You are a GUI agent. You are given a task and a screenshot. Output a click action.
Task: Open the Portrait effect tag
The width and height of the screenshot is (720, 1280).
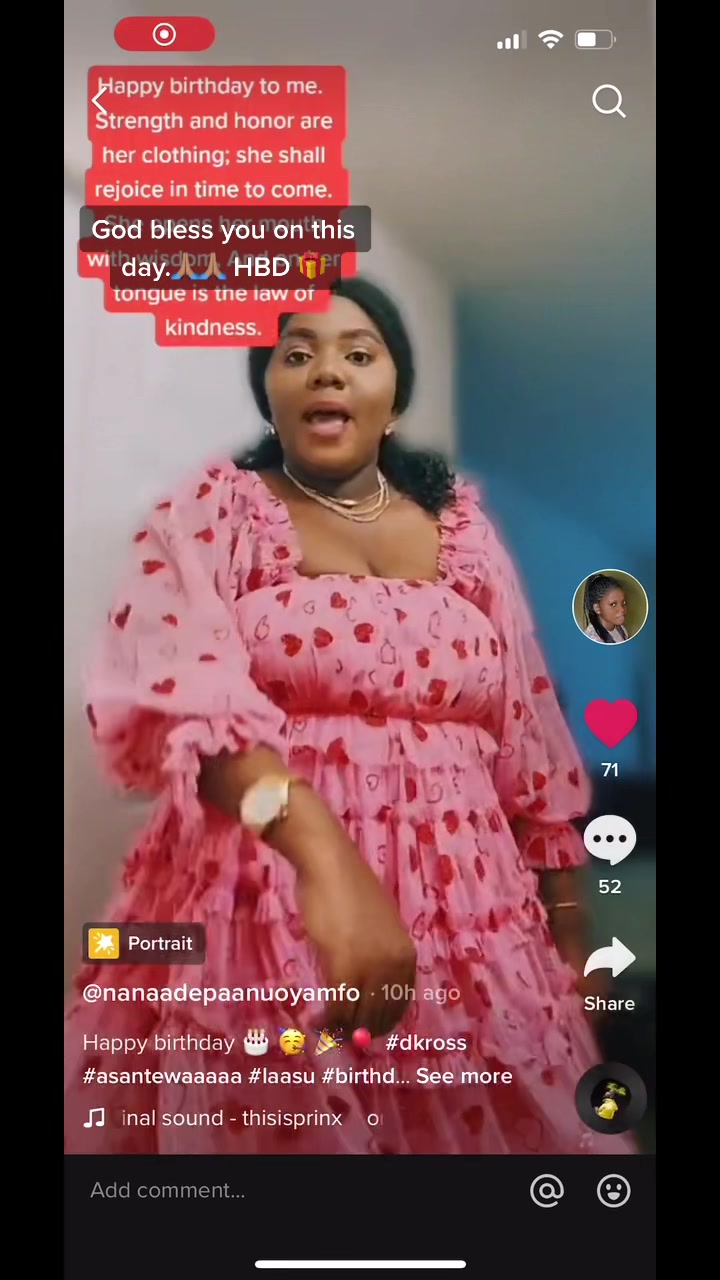coord(142,943)
